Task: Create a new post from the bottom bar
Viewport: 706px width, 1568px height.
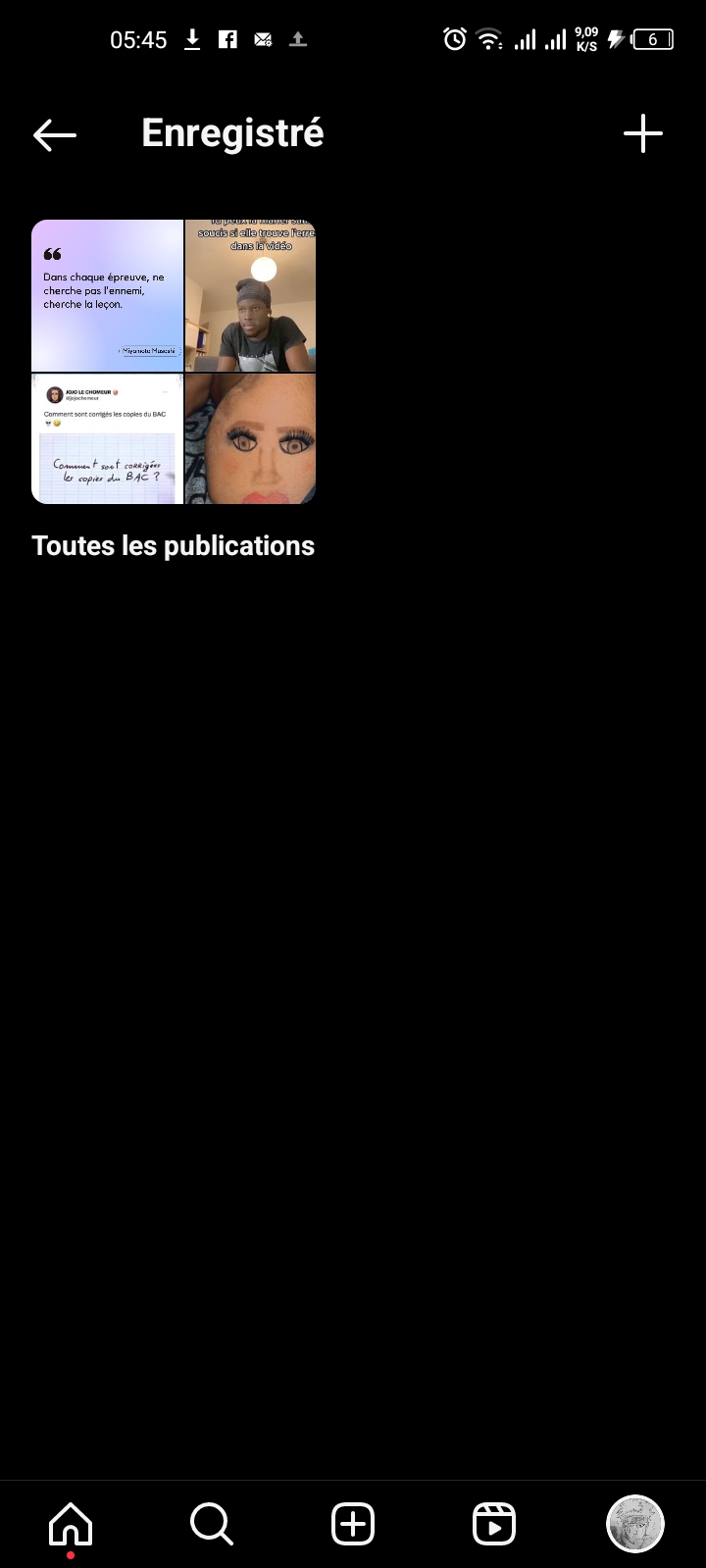Action: (x=353, y=1524)
